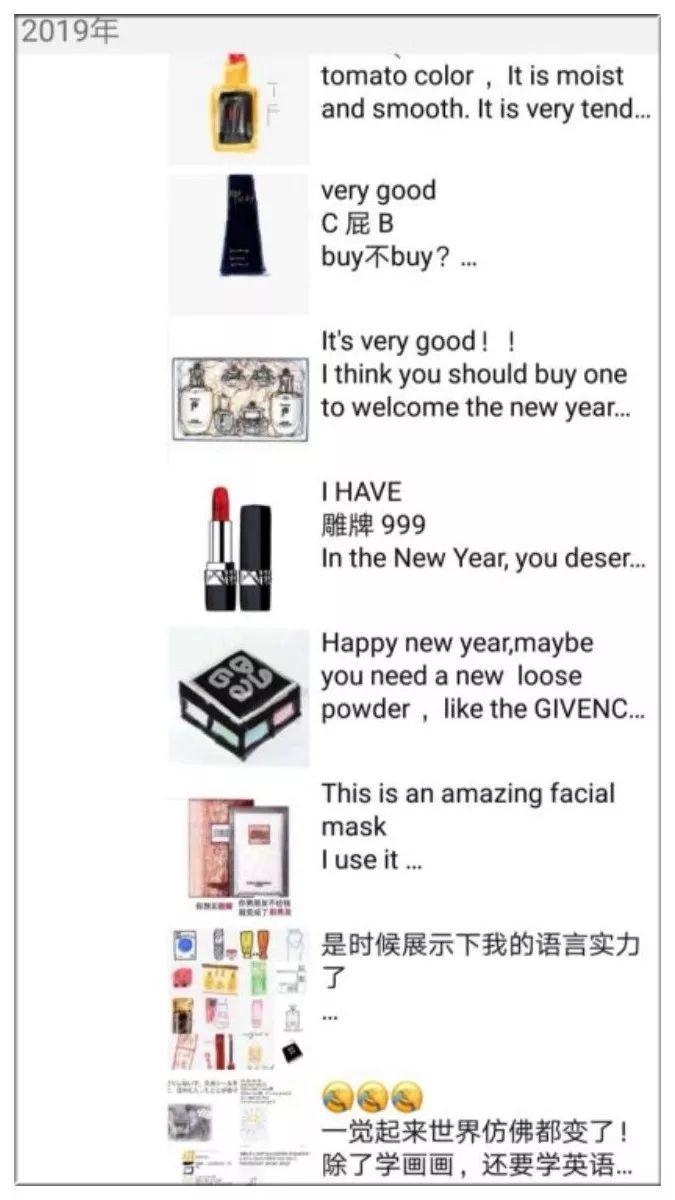Open the '雕牌 999' lipstick post

[482, 525]
